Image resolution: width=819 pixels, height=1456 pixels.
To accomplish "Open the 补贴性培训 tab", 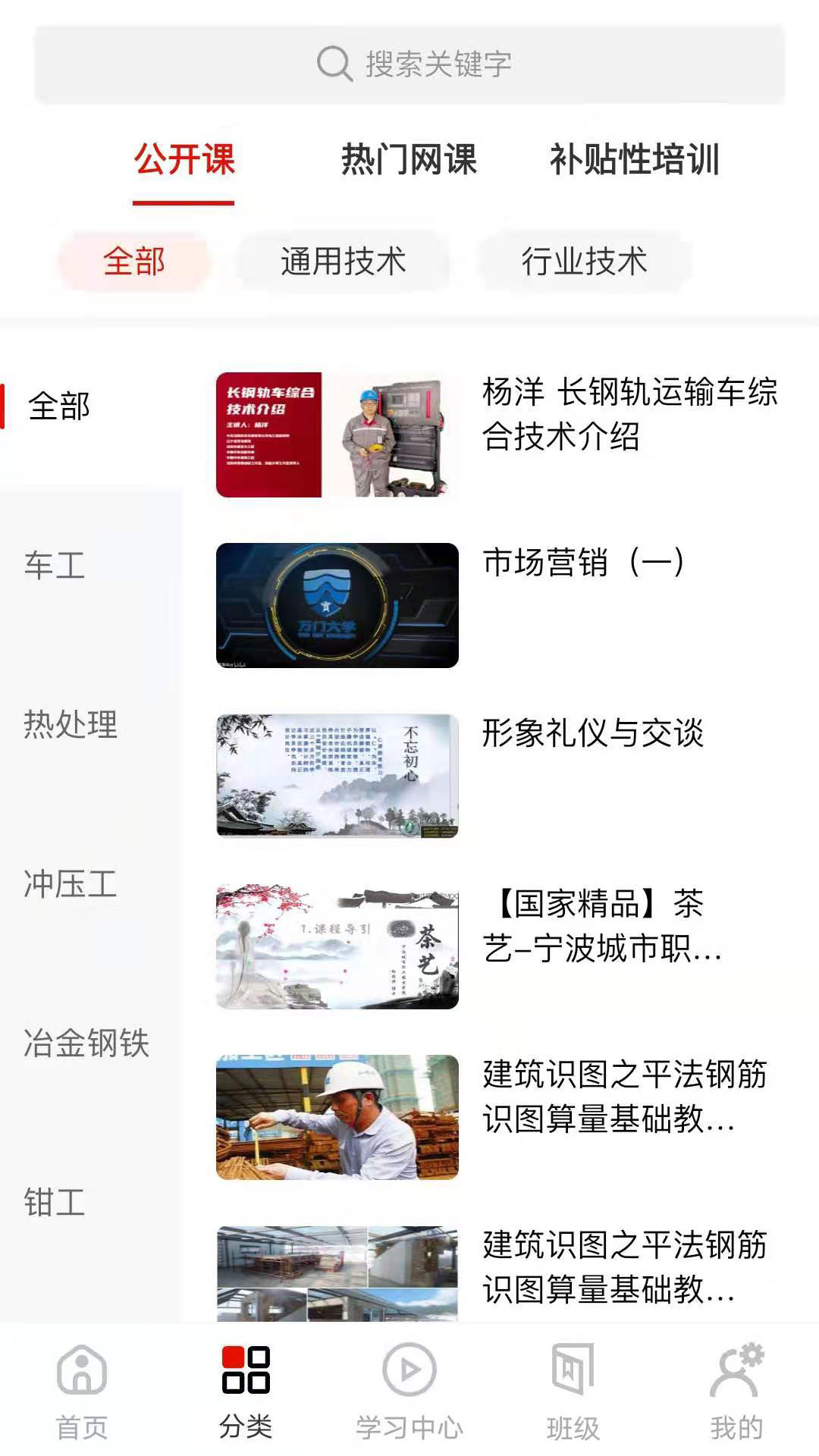I will click(635, 159).
